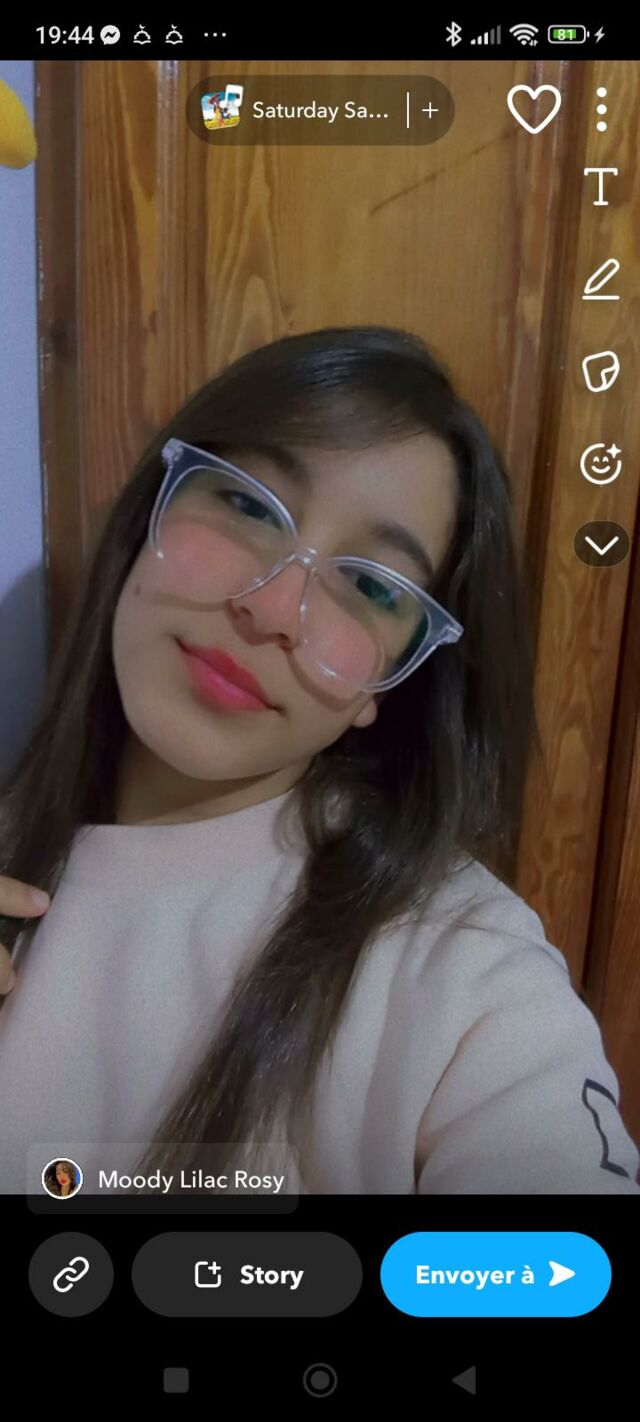
Task: Expand more editing tools with the chevron
Action: point(601,545)
